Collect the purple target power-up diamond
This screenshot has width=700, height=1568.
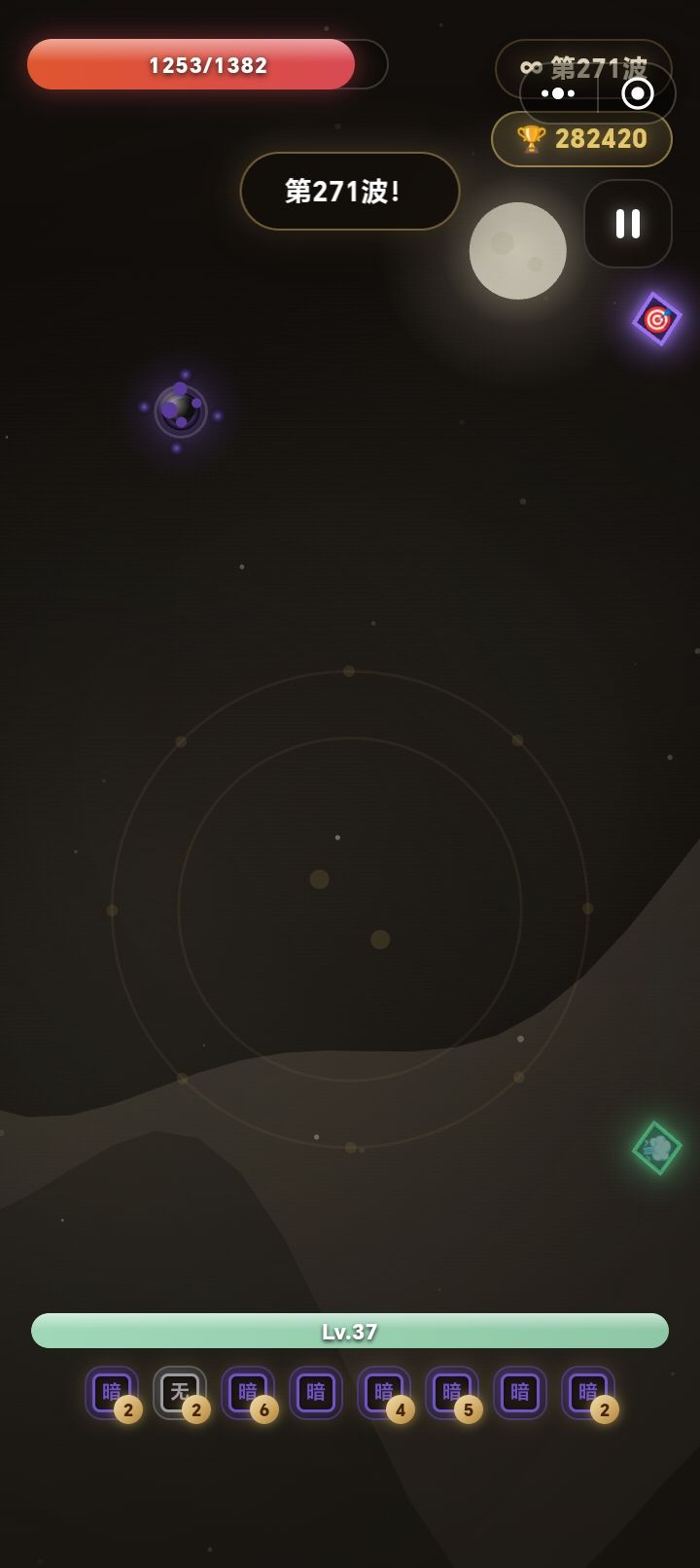coord(657,319)
